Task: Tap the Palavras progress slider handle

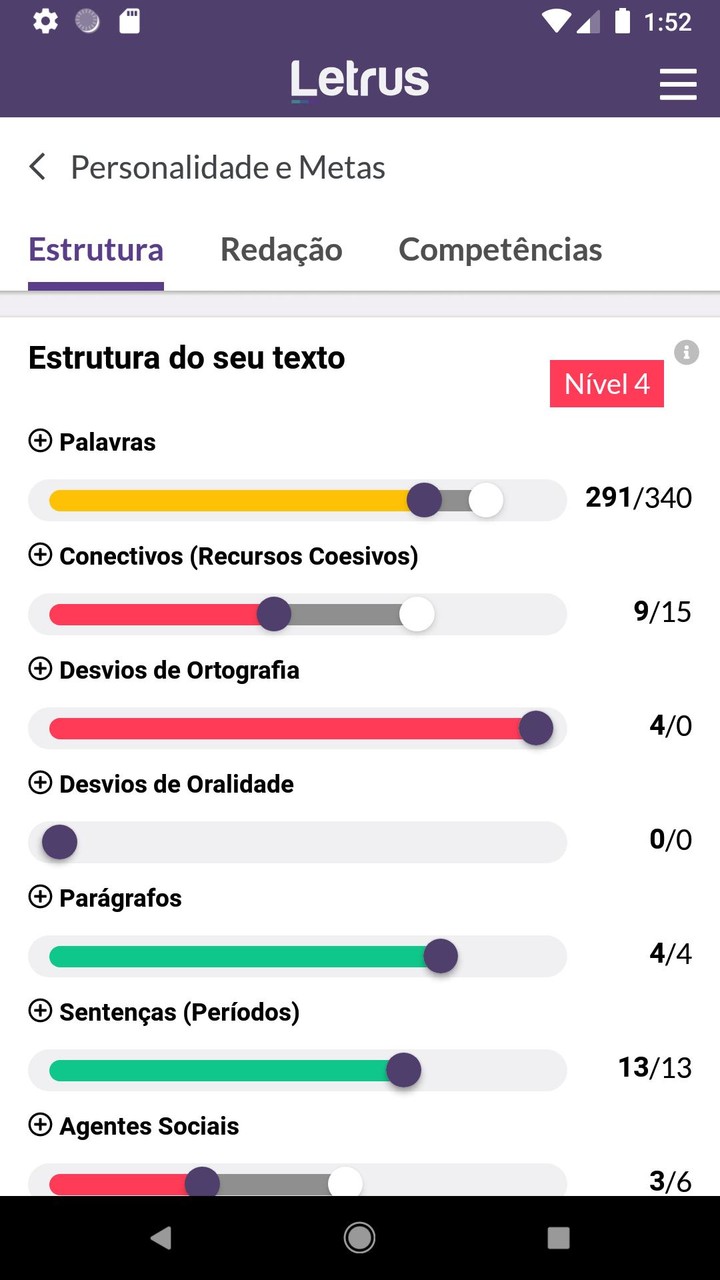Action: tap(424, 499)
